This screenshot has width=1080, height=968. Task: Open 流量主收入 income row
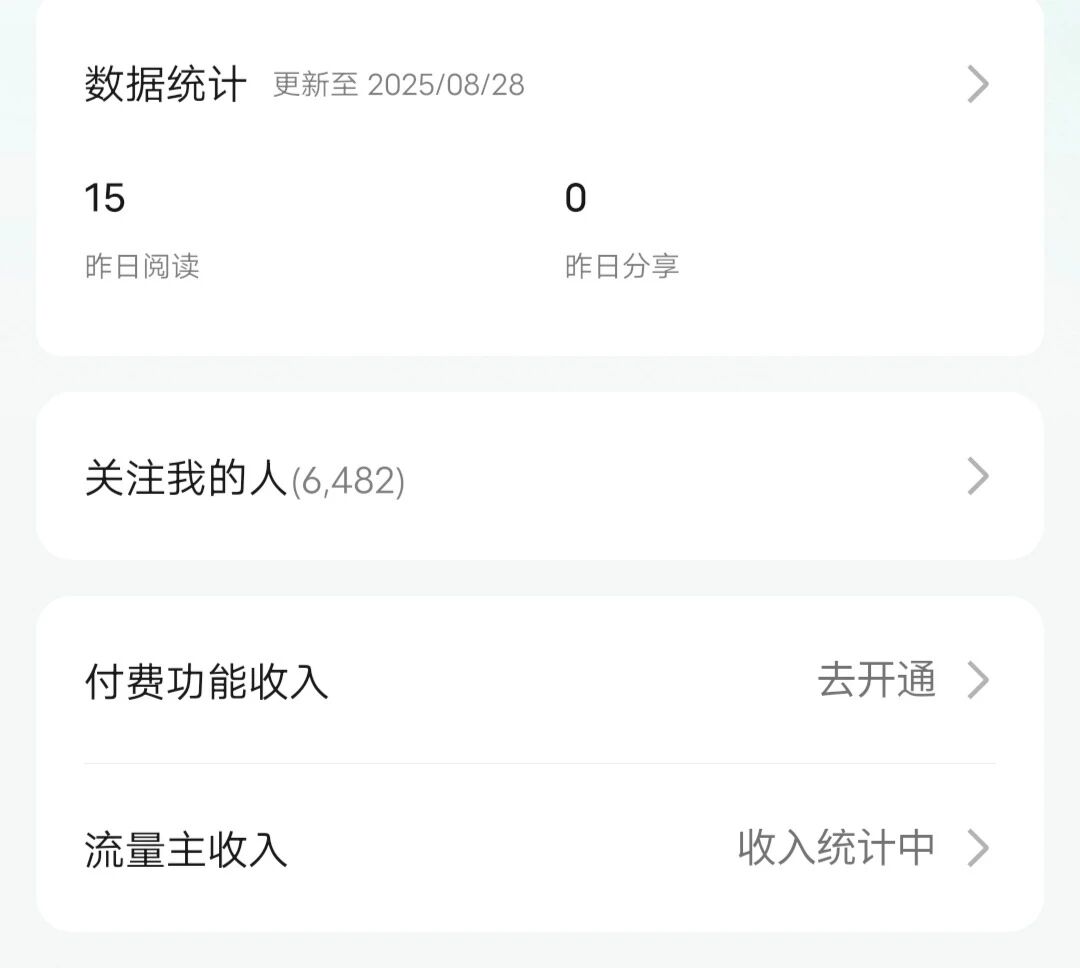540,849
